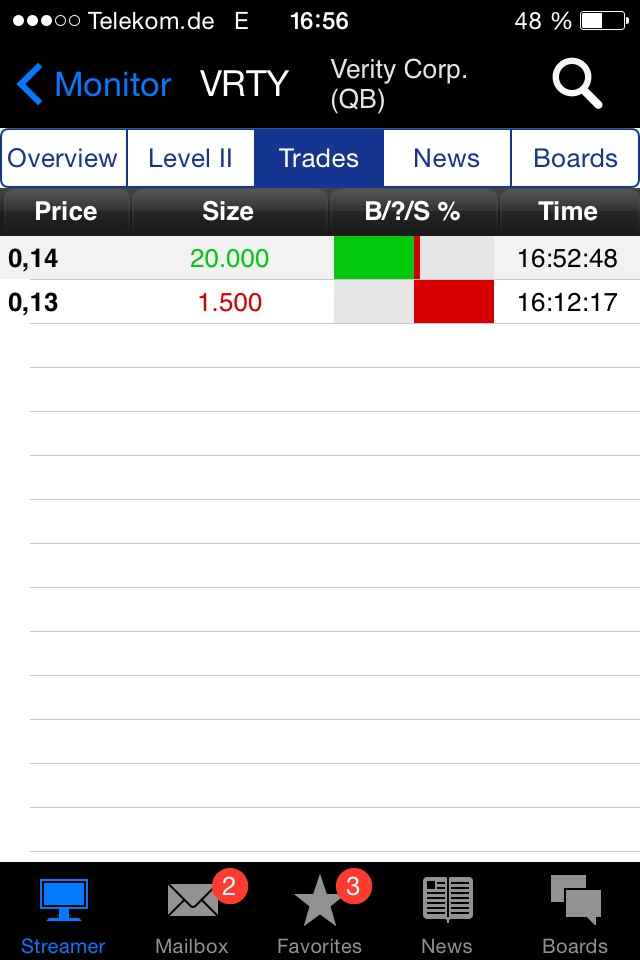Open the search magnifier icon
640x960 pixels.
point(577,85)
